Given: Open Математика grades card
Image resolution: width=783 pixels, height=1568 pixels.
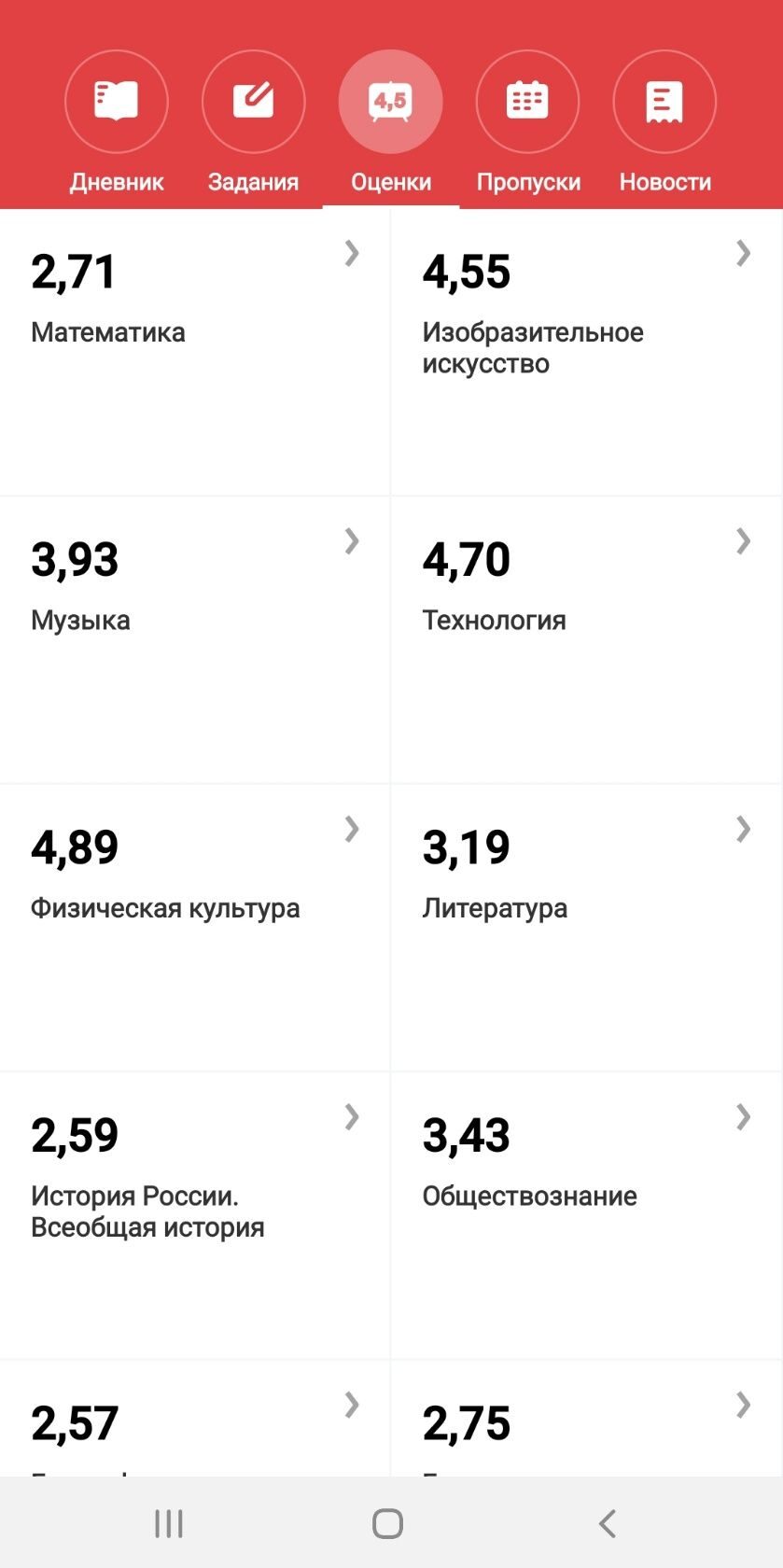Looking at the screenshot, I should (194, 352).
